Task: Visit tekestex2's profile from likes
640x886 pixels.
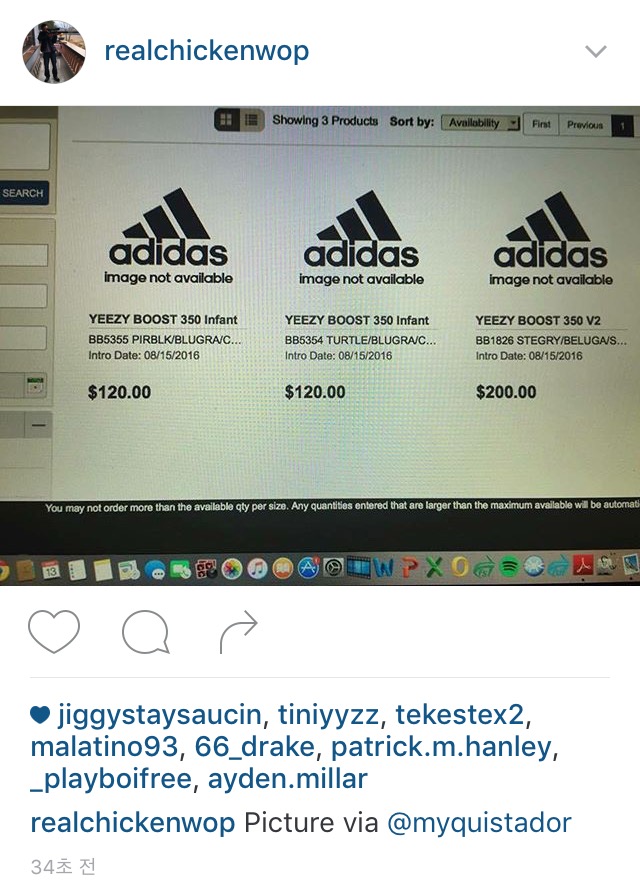Action: click(x=459, y=715)
